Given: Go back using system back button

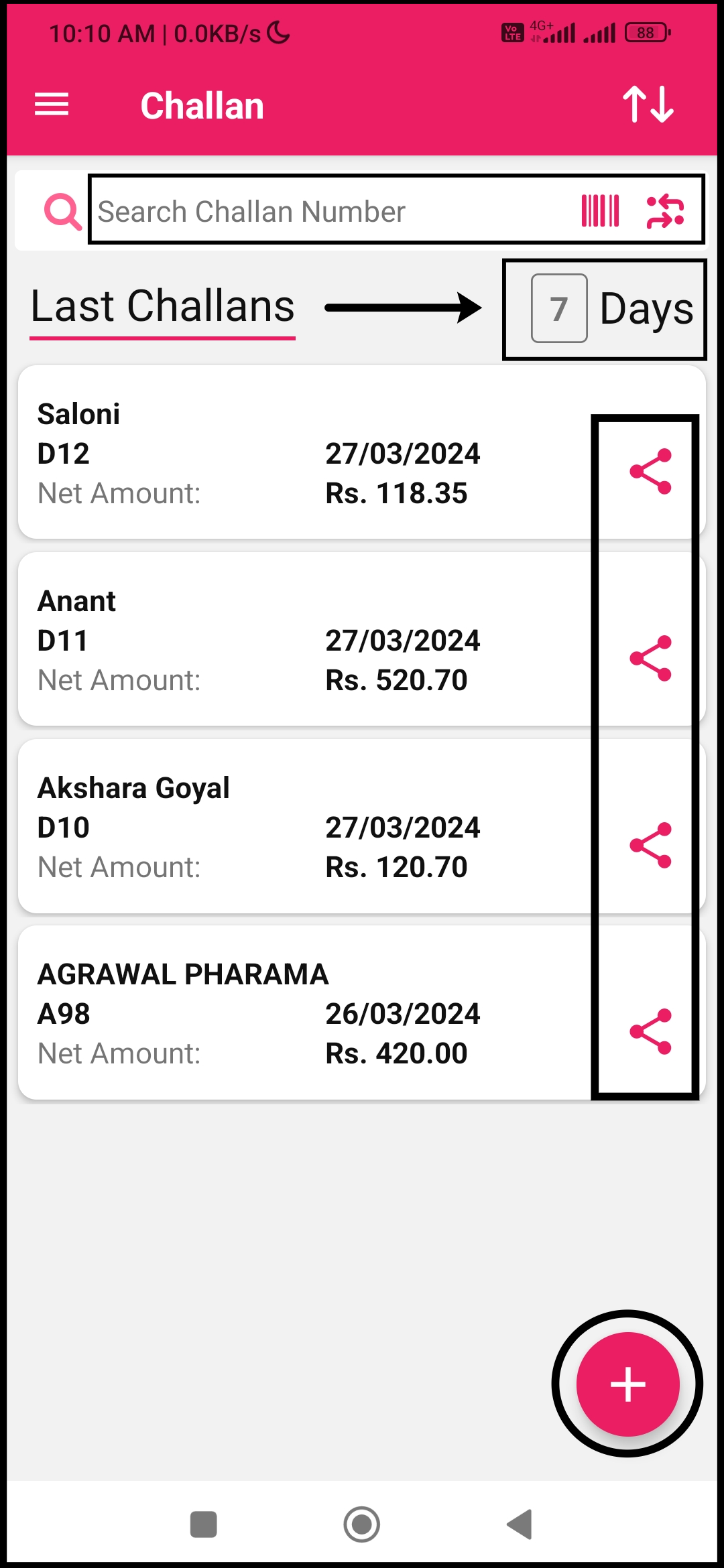Looking at the screenshot, I should pyautogui.click(x=520, y=1524).
